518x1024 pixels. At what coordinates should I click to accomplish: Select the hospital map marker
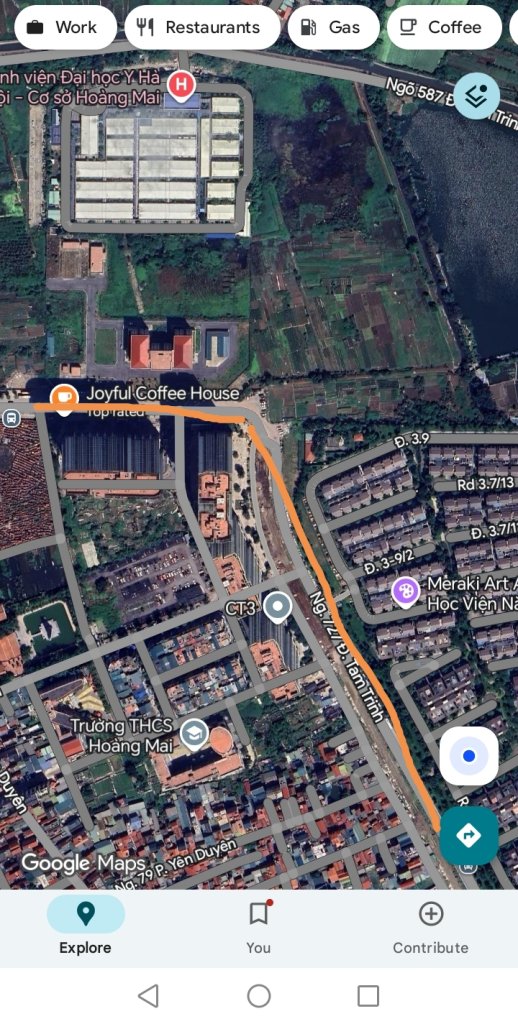(x=182, y=85)
